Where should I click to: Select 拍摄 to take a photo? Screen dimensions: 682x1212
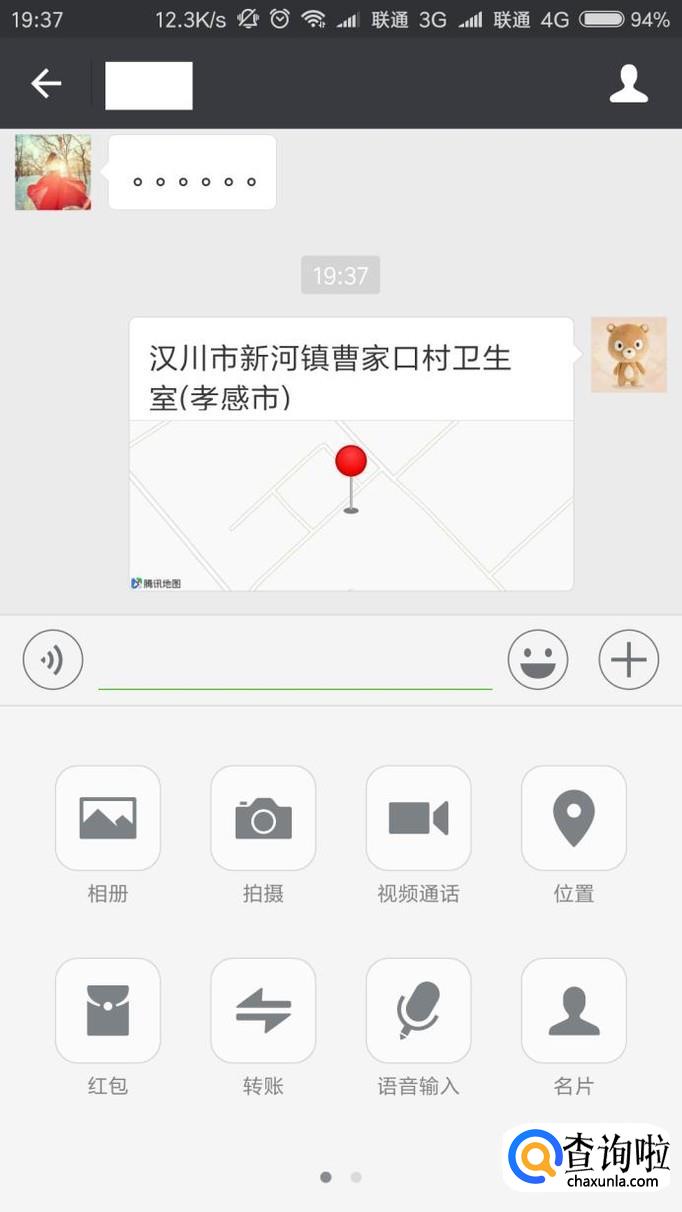(263, 818)
